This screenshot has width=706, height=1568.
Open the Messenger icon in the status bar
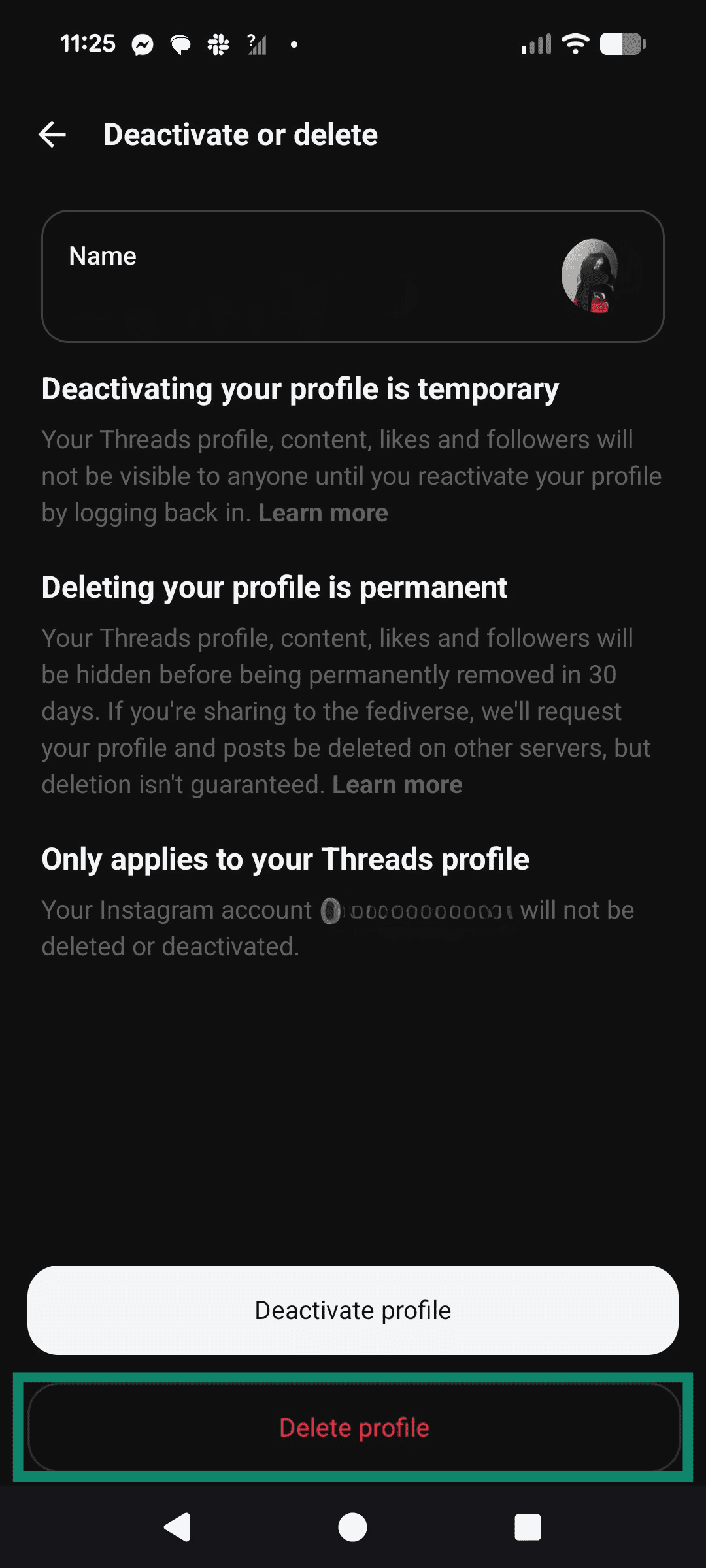(143, 43)
